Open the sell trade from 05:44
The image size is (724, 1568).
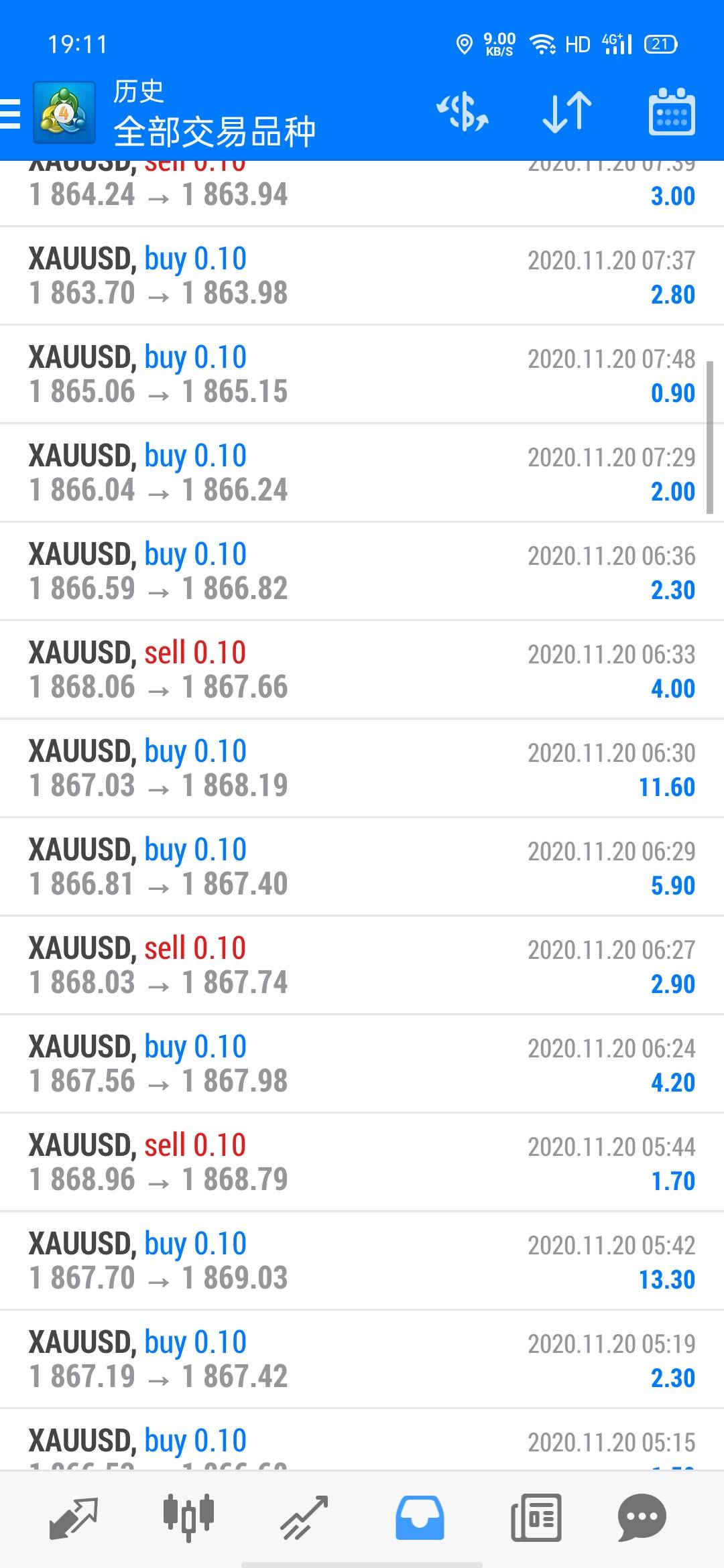point(362,1163)
